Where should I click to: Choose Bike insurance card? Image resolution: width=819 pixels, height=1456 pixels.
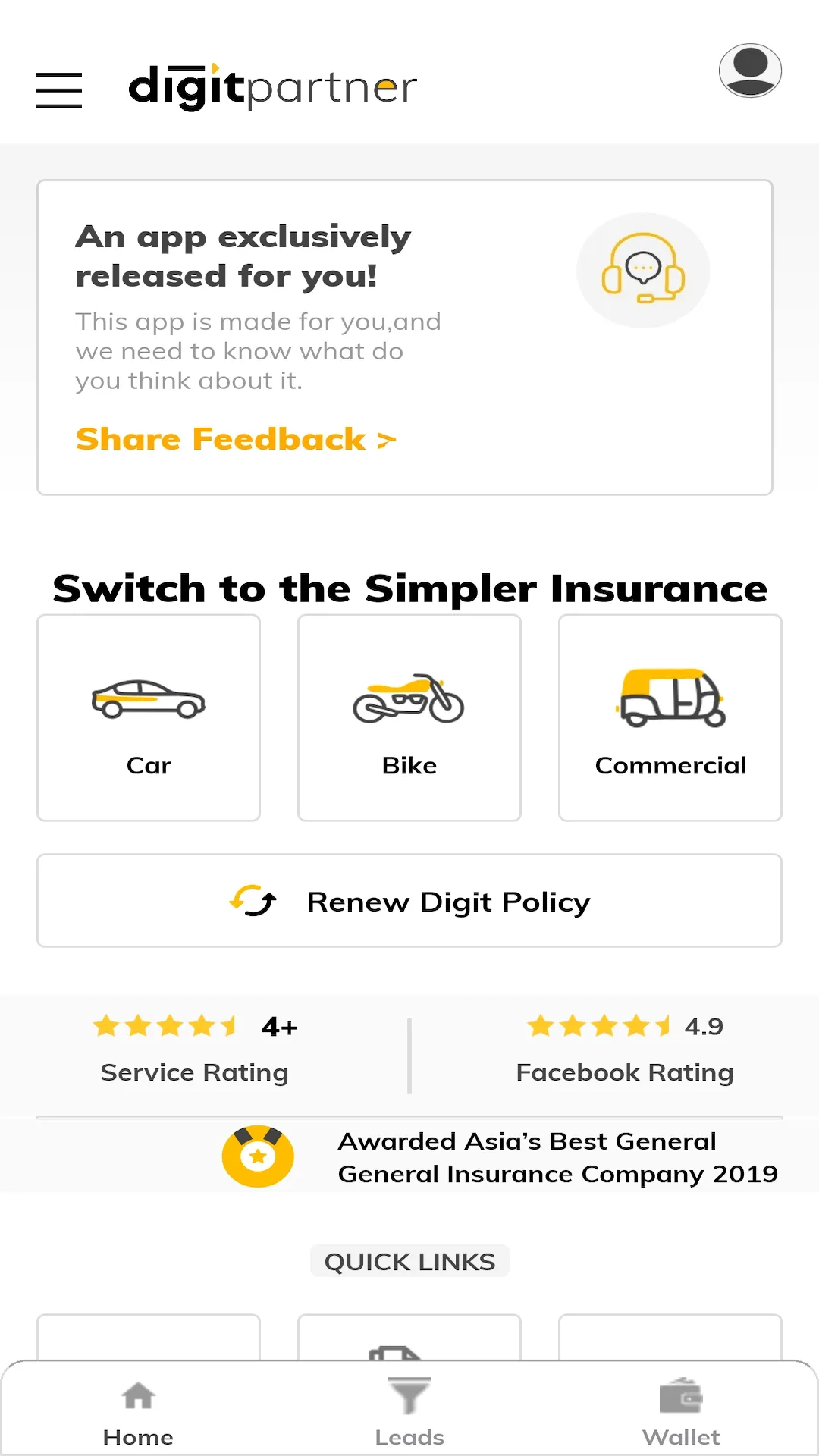click(x=409, y=717)
